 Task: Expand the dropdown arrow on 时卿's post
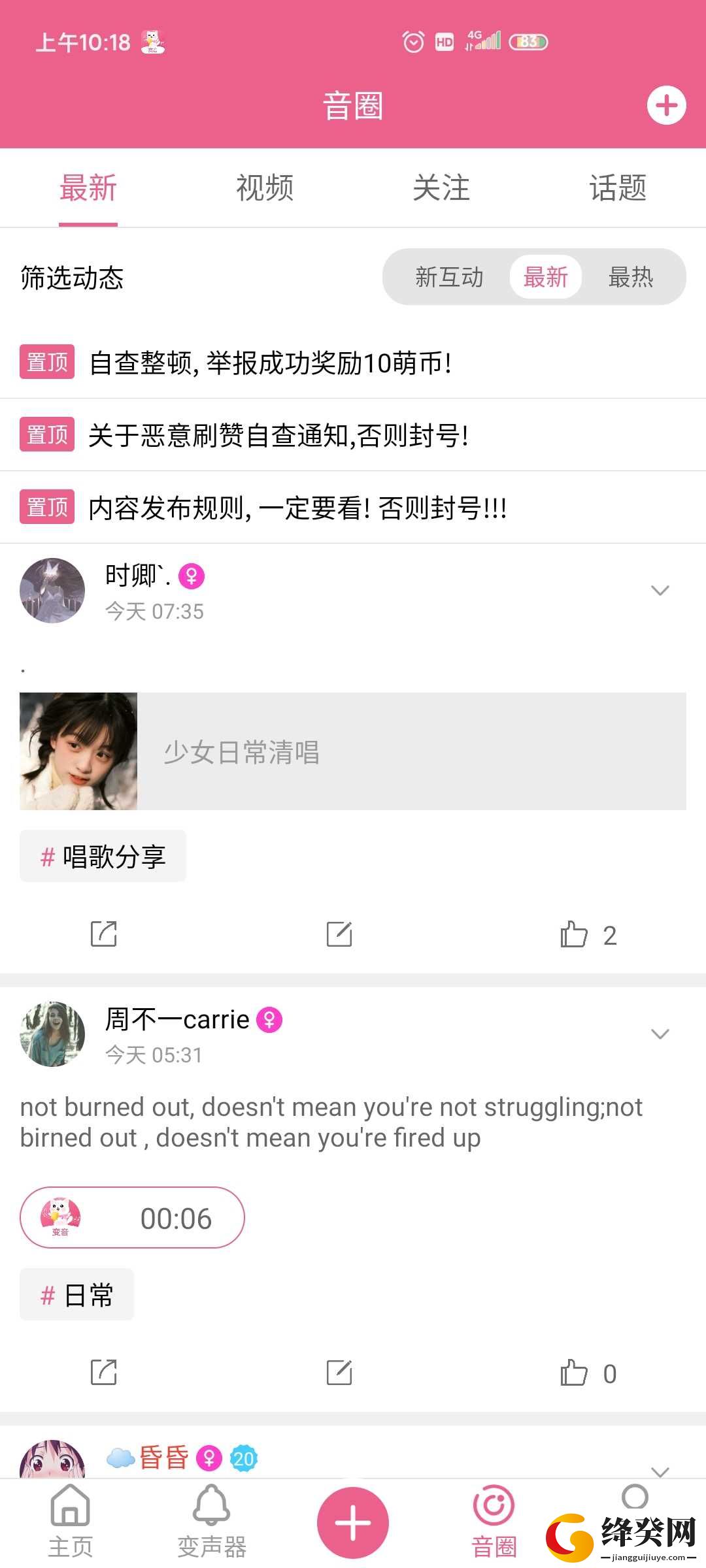point(660,591)
